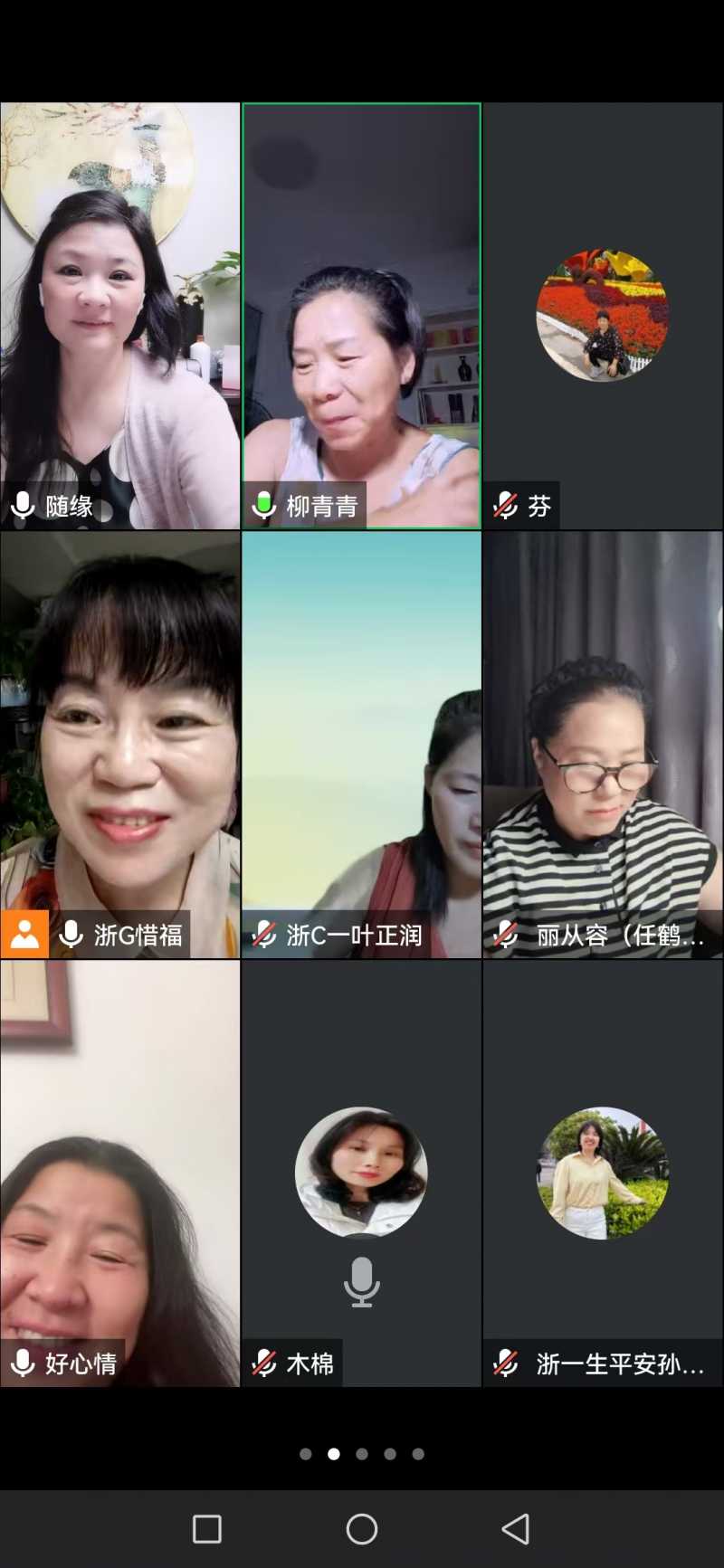Open 随缘's video tile
724x1568 pixels.
coord(120,316)
